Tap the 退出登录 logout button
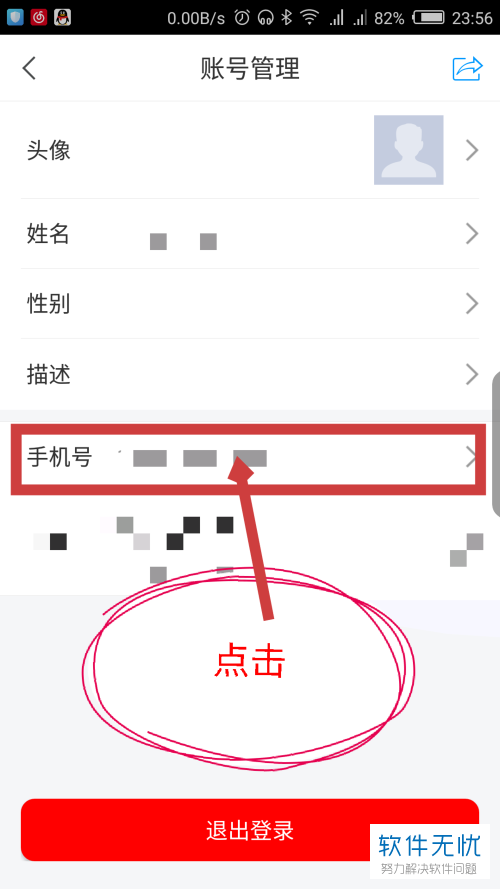Viewport: 500px width, 889px height. point(250,830)
